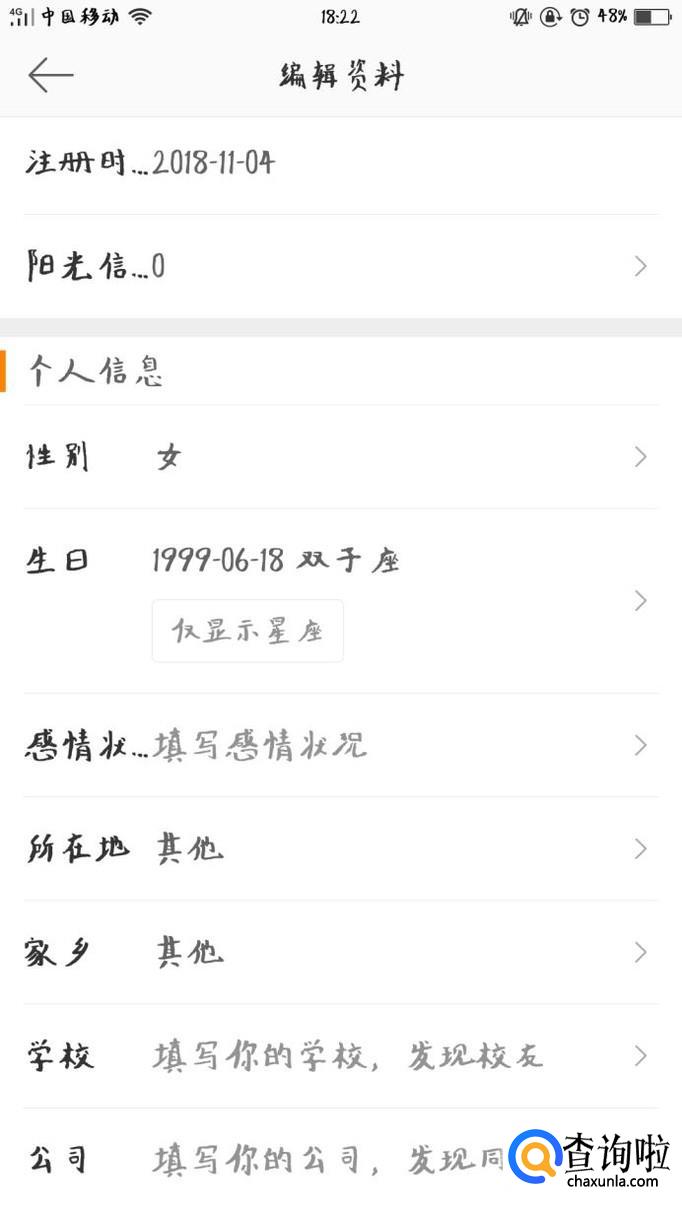Open the 所在地 location row
The width and height of the screenshot is (682, 1212).
pyautogui.click(x=340, y=849)
